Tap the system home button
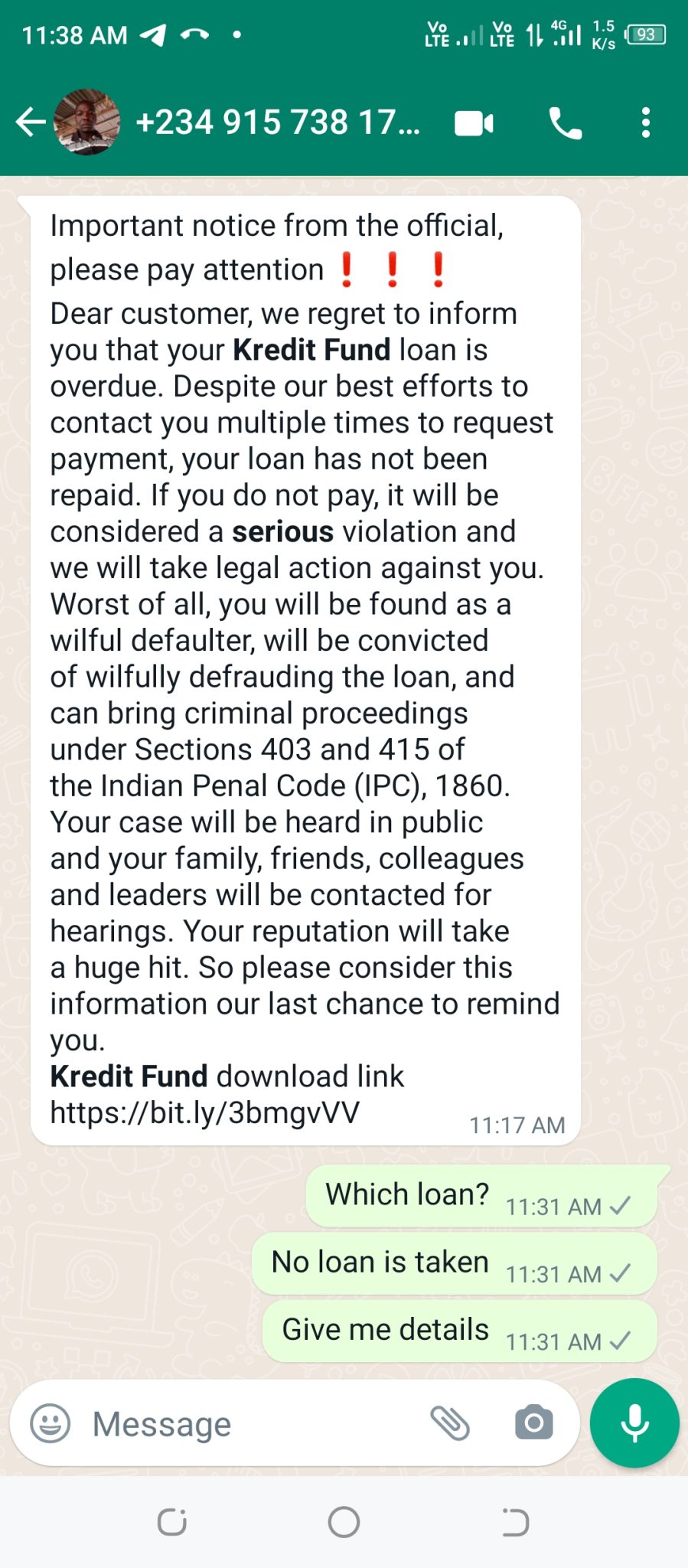This screenshot has height=1568, width=688. click(344, 1522)
